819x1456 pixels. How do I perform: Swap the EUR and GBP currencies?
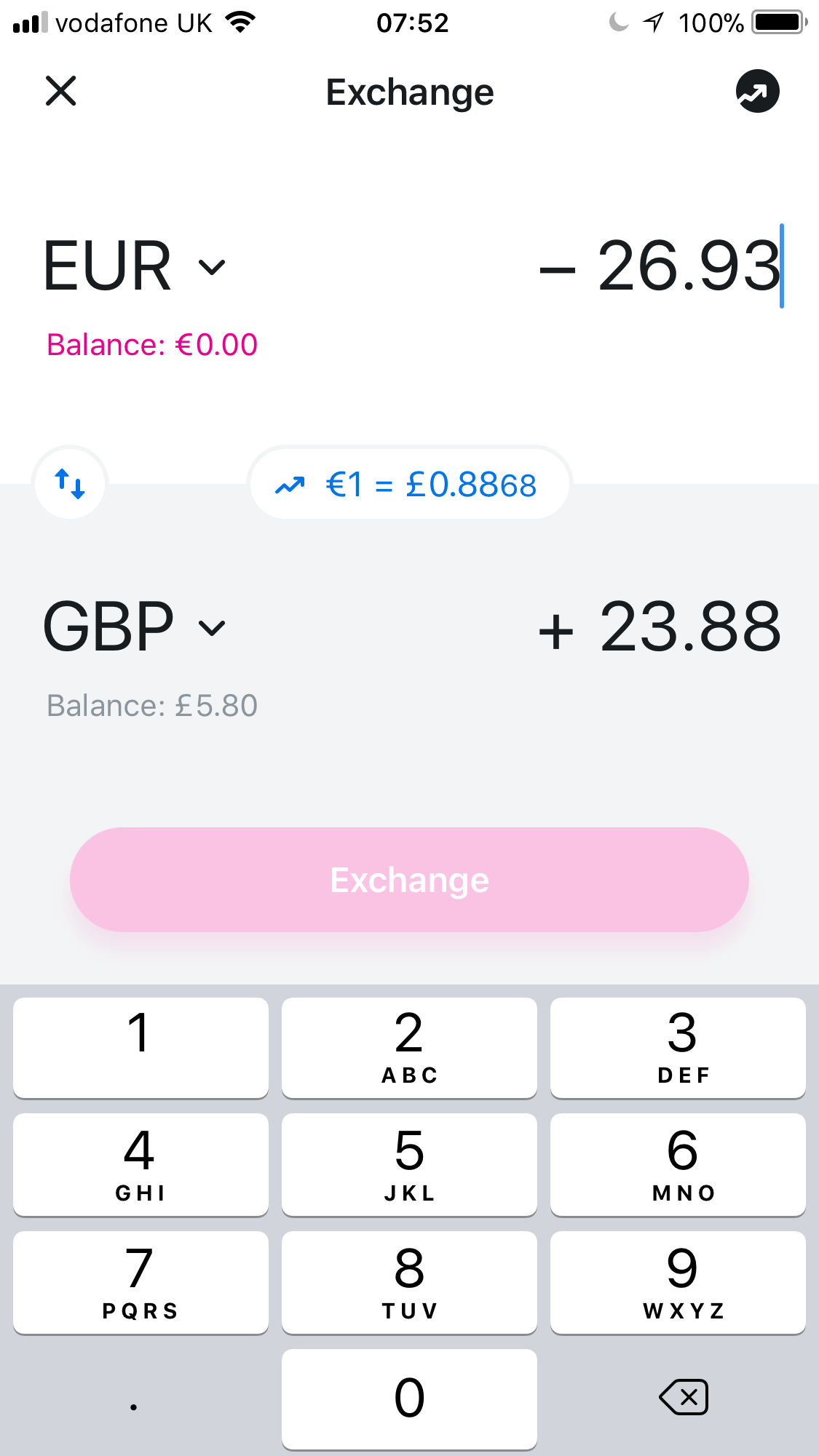point(70,483)
